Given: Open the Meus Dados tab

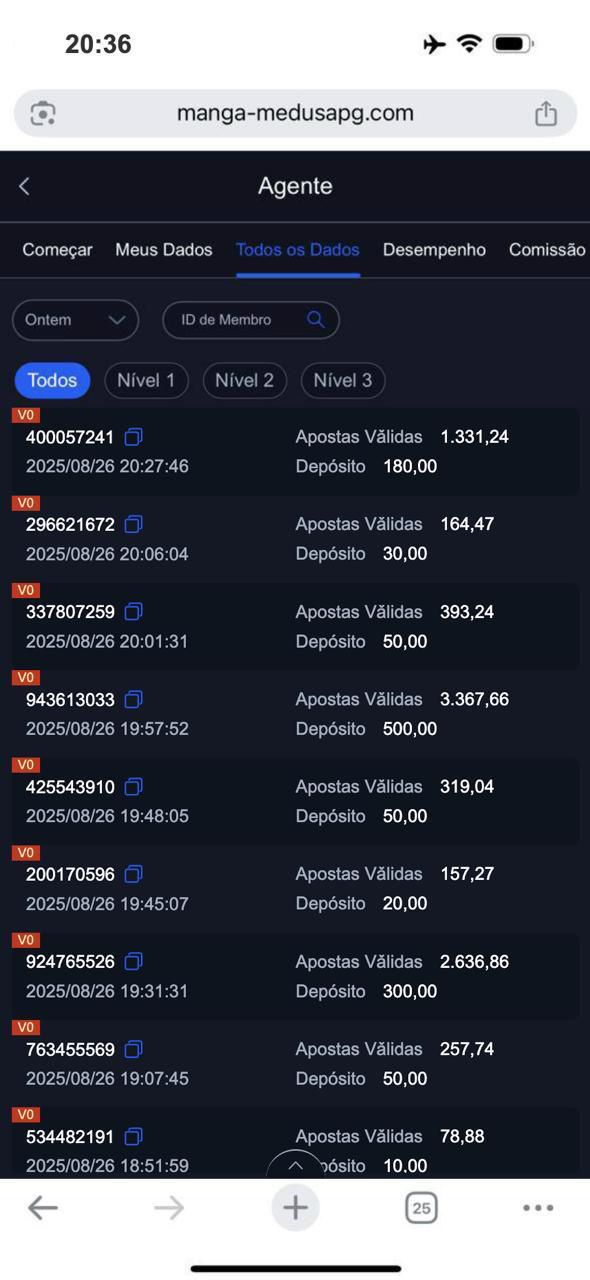Looking at the screenshot, I should click(164, 250).
